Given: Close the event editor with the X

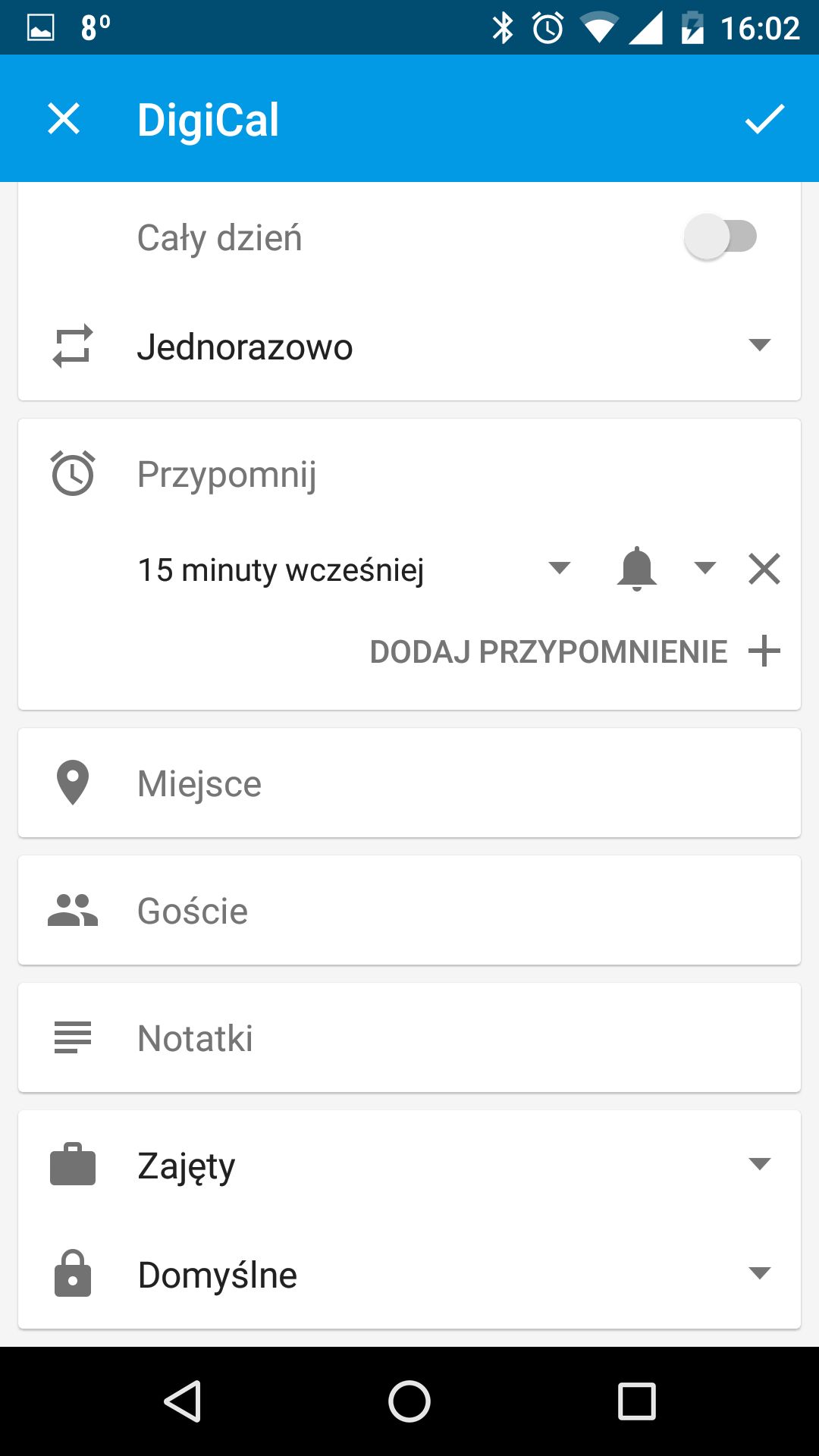Looking at the screenshot, I should (64, 119).
